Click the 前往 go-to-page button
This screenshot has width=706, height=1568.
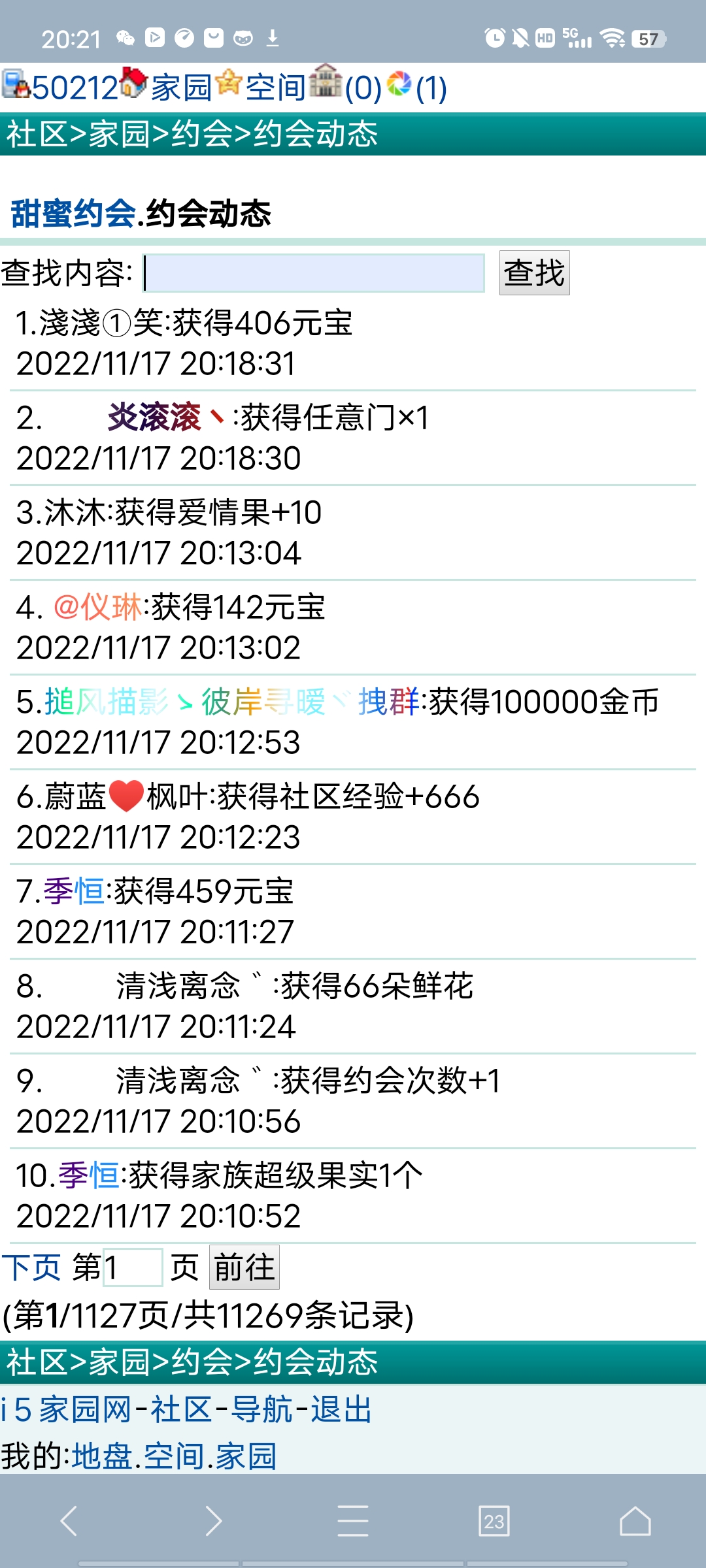(243, 1266)
